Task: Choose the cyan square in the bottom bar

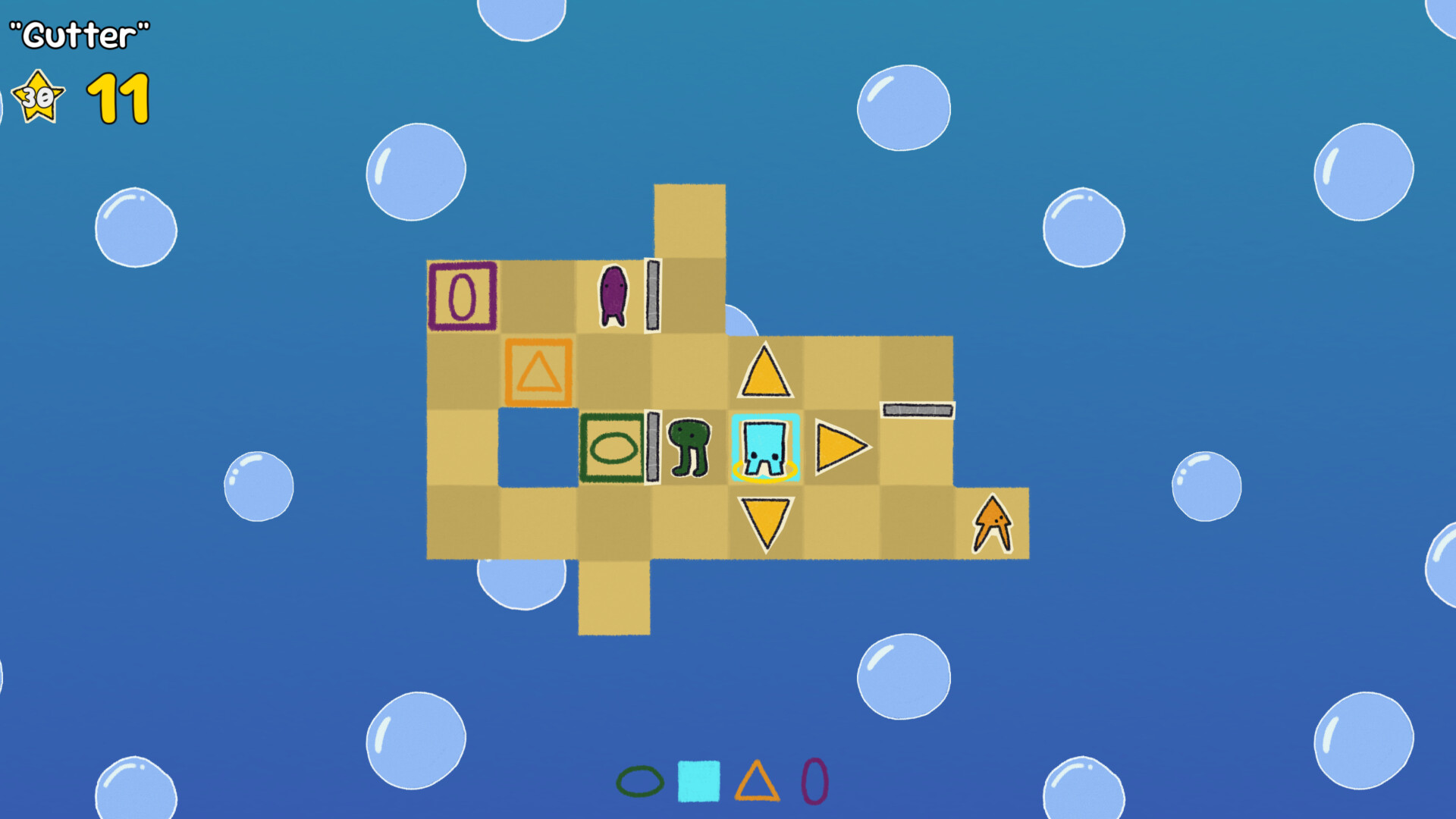Action: [698, 781]
